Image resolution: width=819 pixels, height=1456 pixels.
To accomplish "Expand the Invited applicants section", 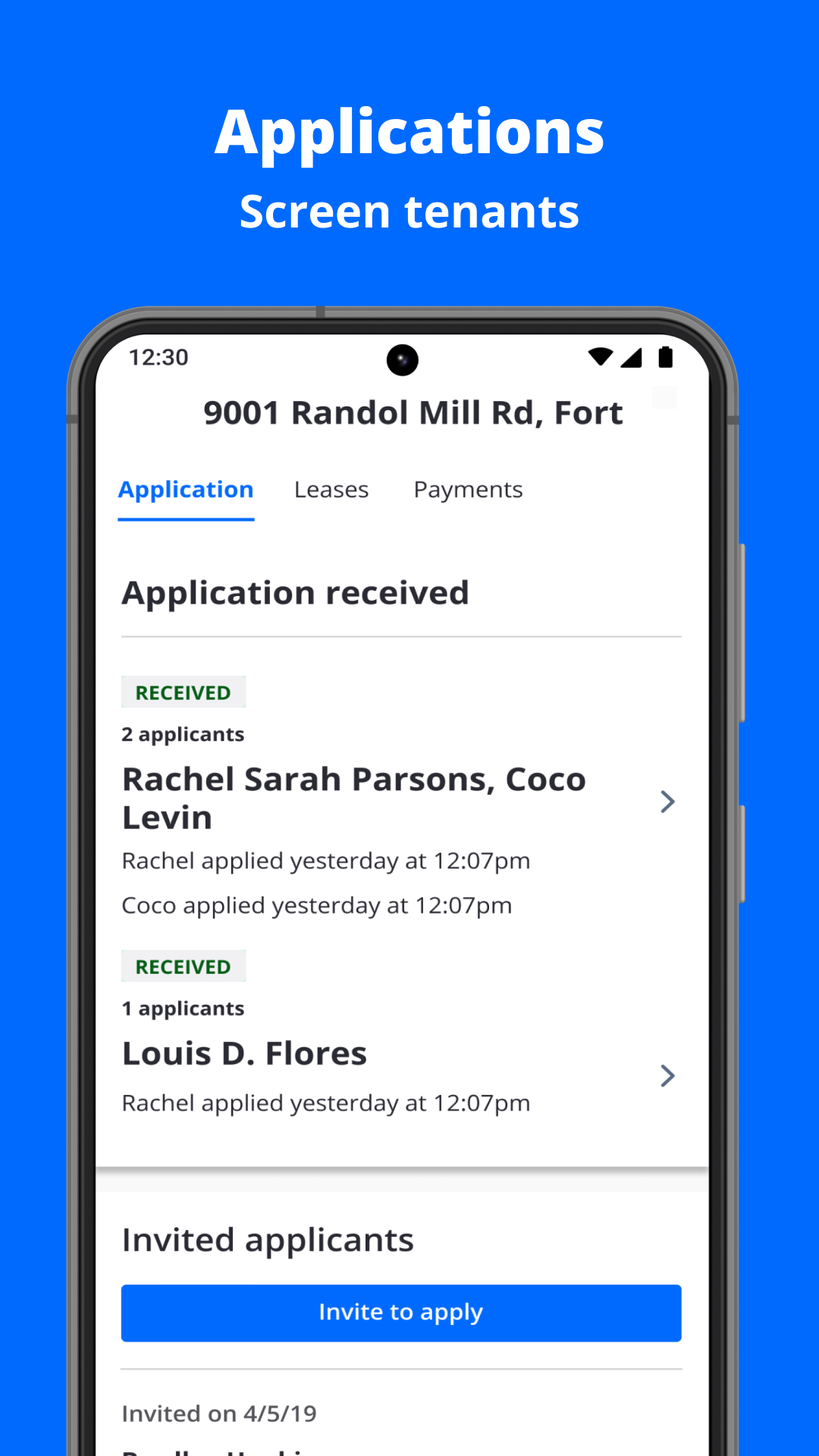I will click(268, 1239).
